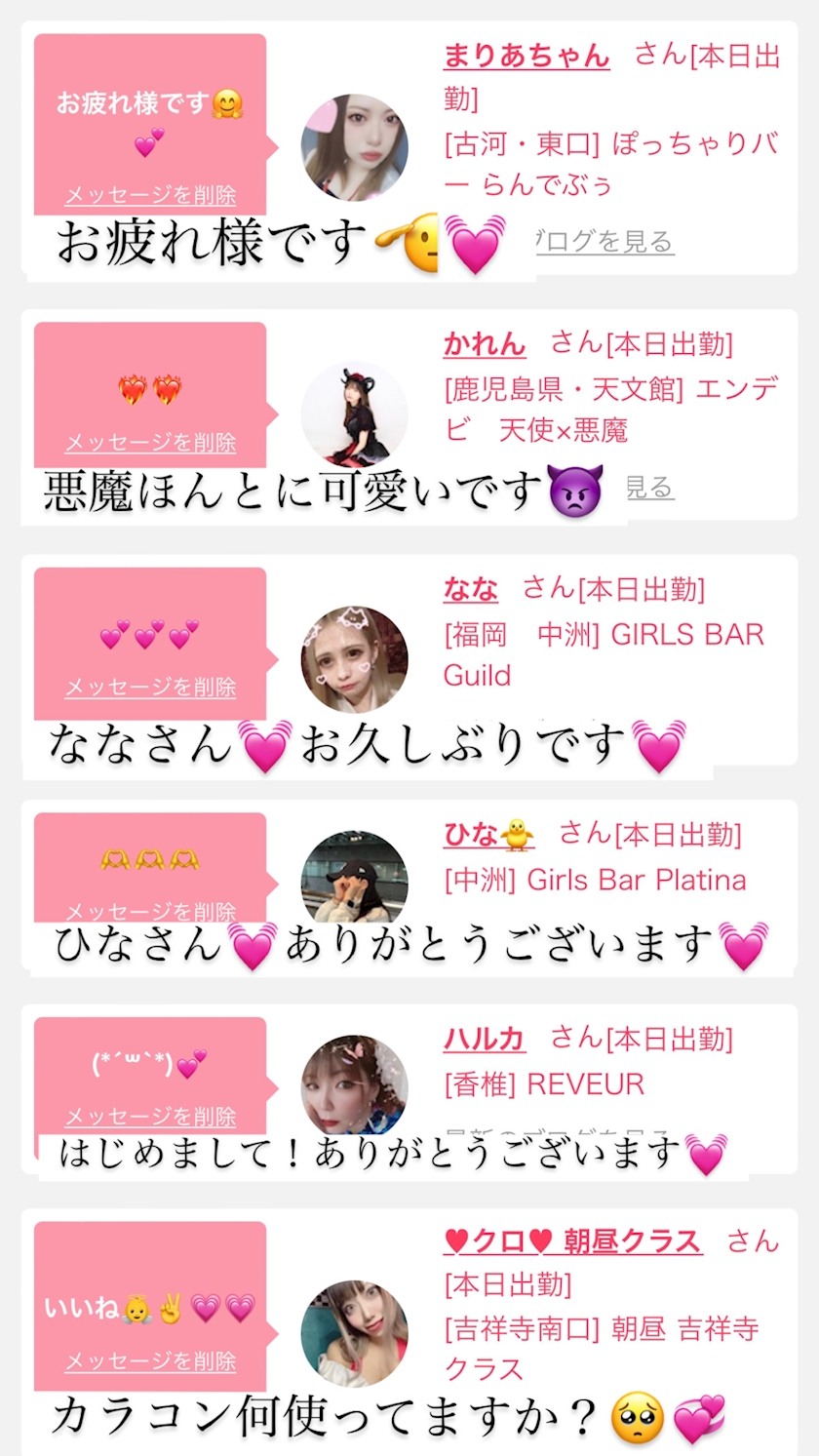Tap ひな's avatar picture

click(354, 877)
